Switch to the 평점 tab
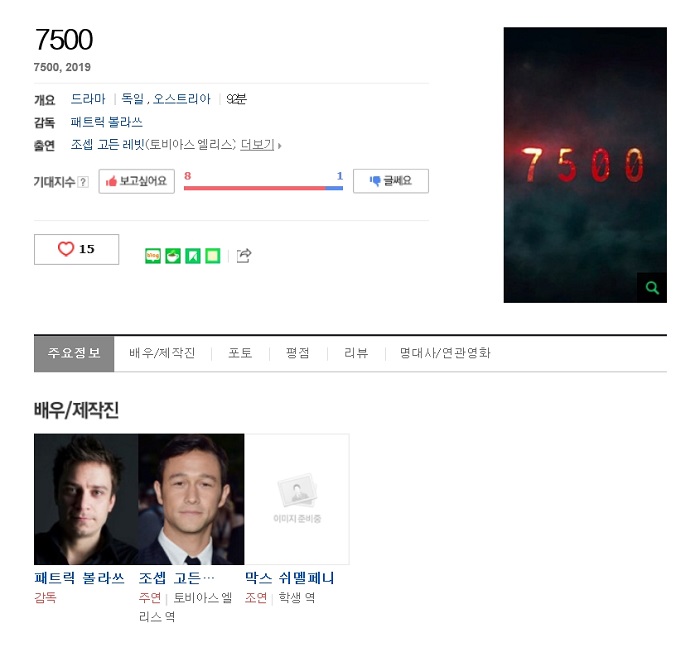 click(298, 353)
